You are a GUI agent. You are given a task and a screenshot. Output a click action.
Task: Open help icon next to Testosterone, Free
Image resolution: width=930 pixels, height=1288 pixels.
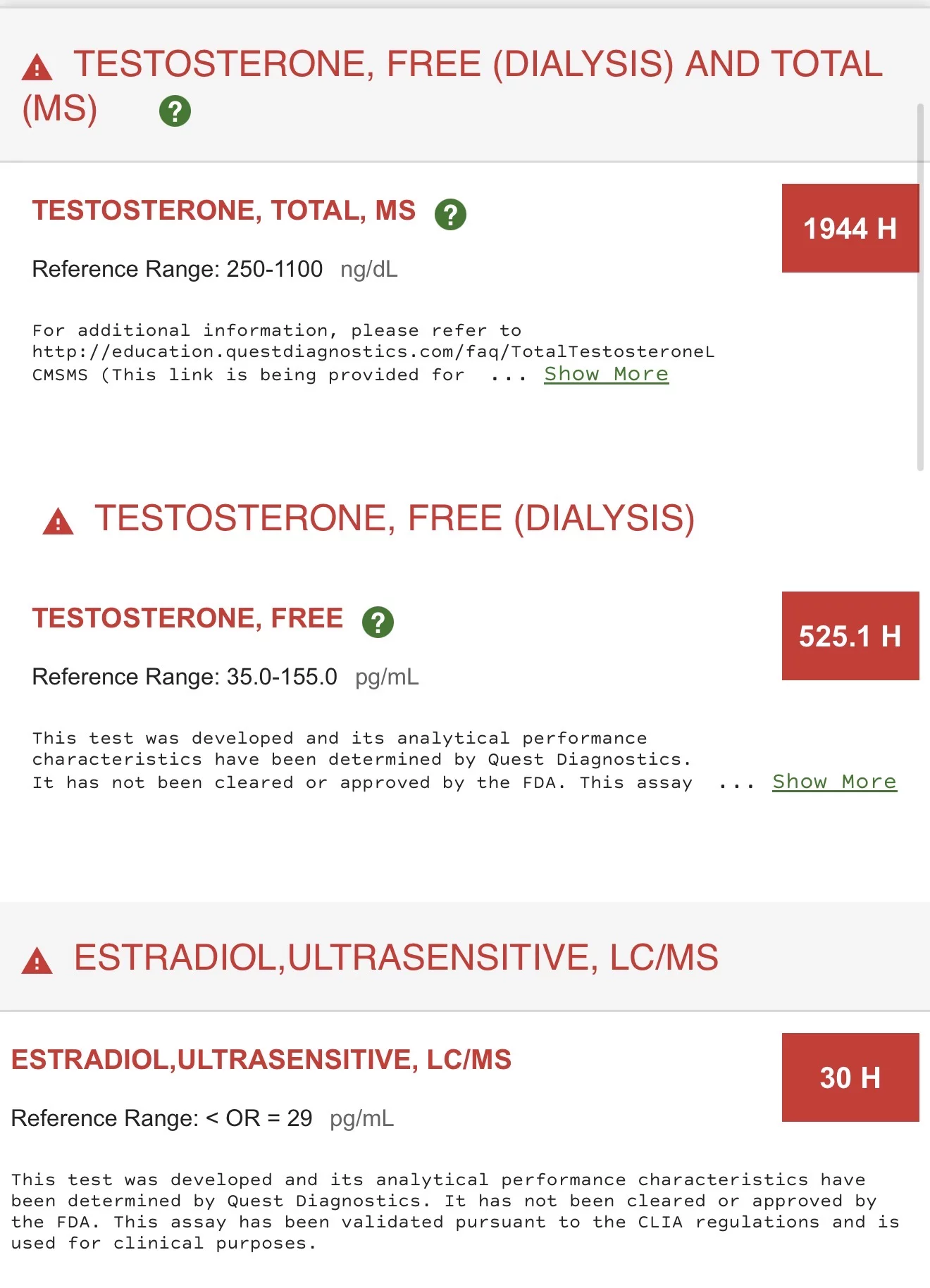[x=378, y=622]
